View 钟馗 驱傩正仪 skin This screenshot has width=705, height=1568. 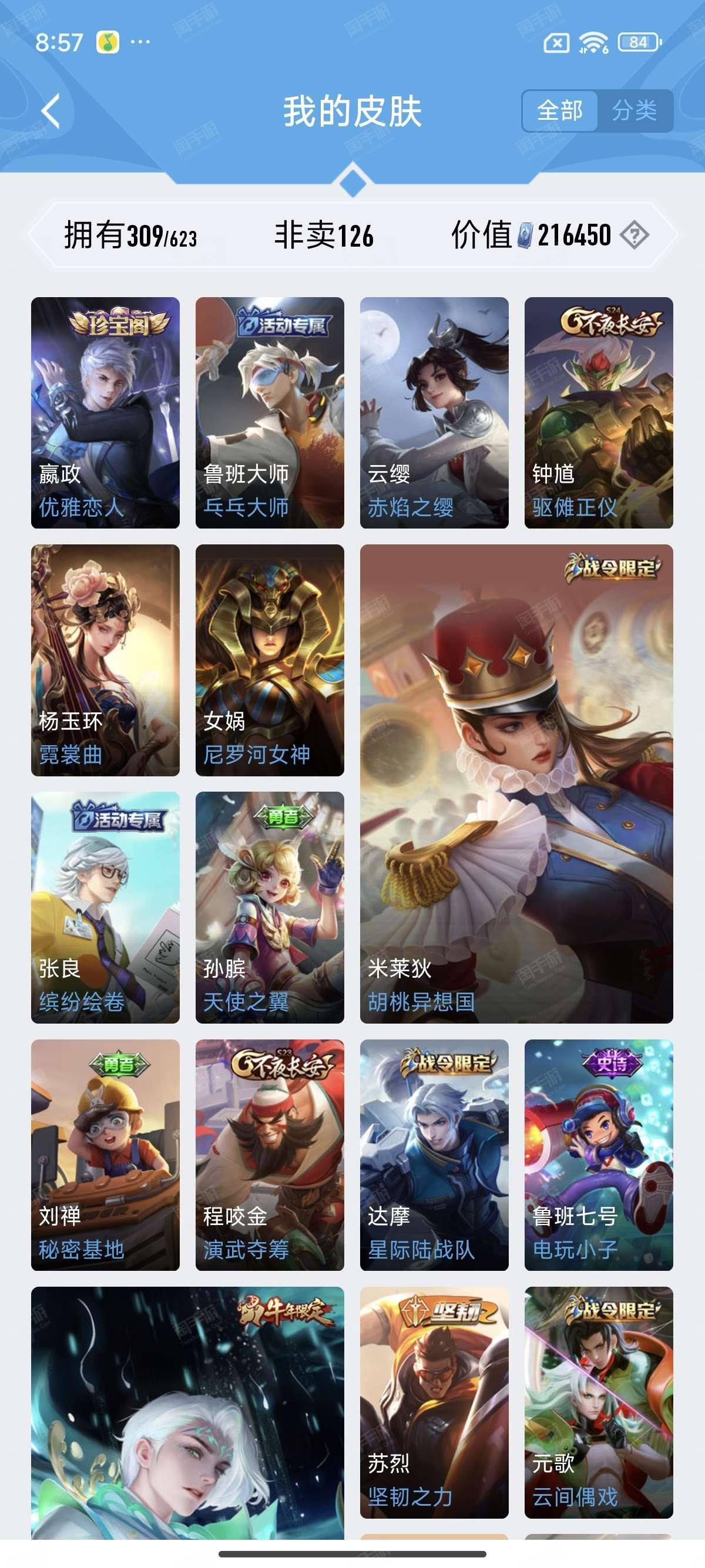(x=599, y=413)
